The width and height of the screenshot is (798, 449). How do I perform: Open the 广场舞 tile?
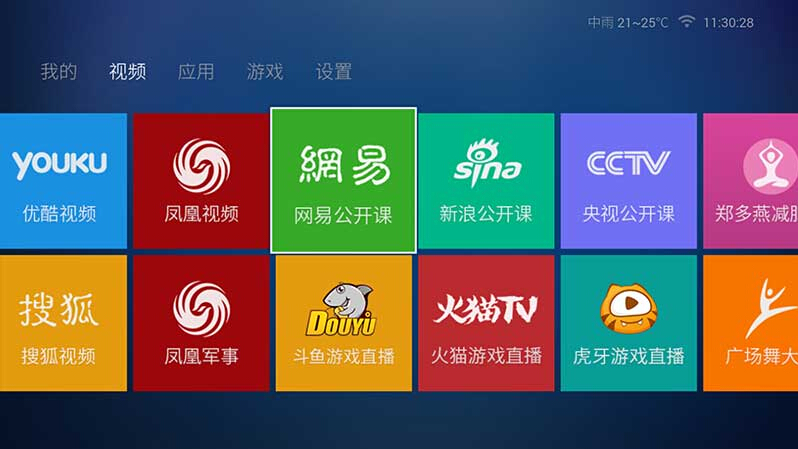pyautogui.click(x=752, y=323)
